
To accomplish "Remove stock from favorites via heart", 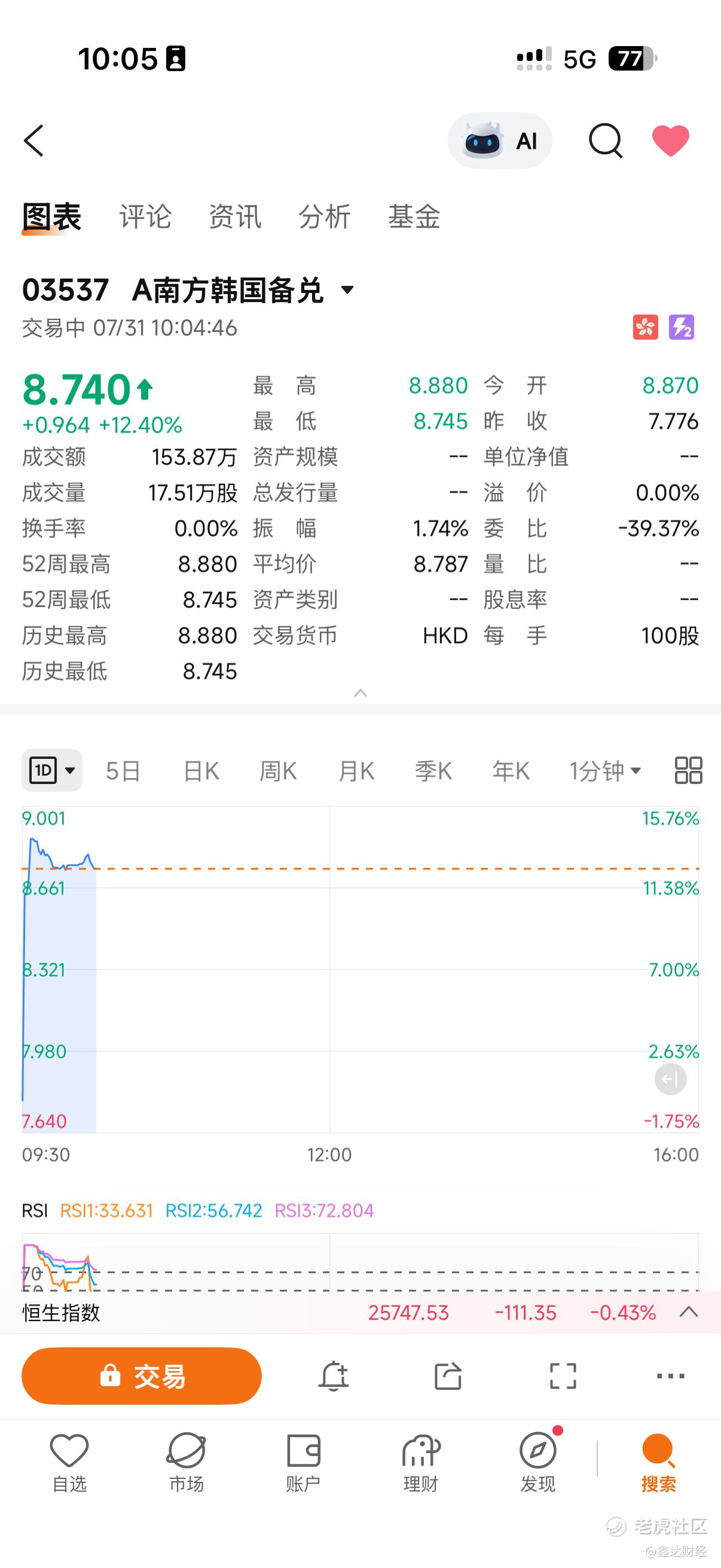I will [x=671, y=141].
